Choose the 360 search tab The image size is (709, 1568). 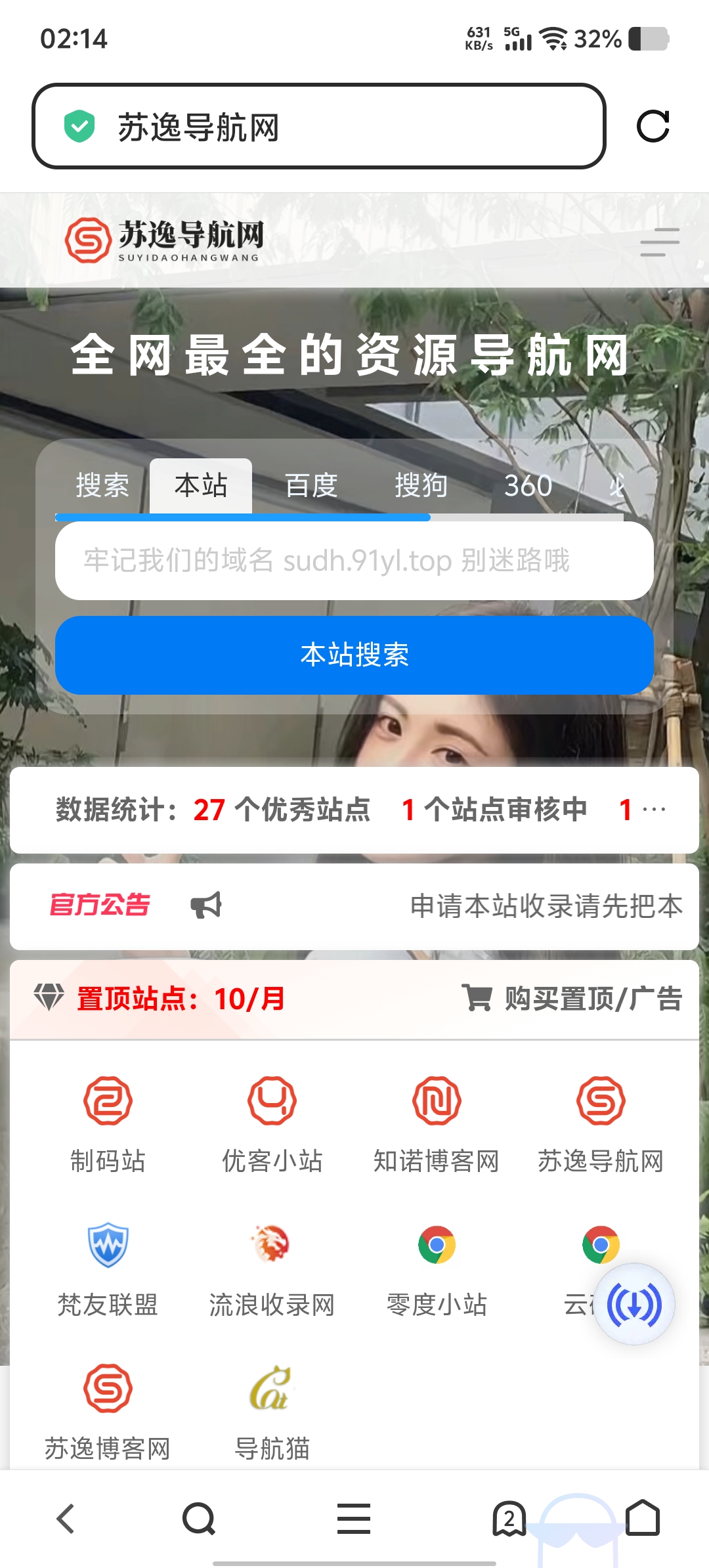(528, 486)
